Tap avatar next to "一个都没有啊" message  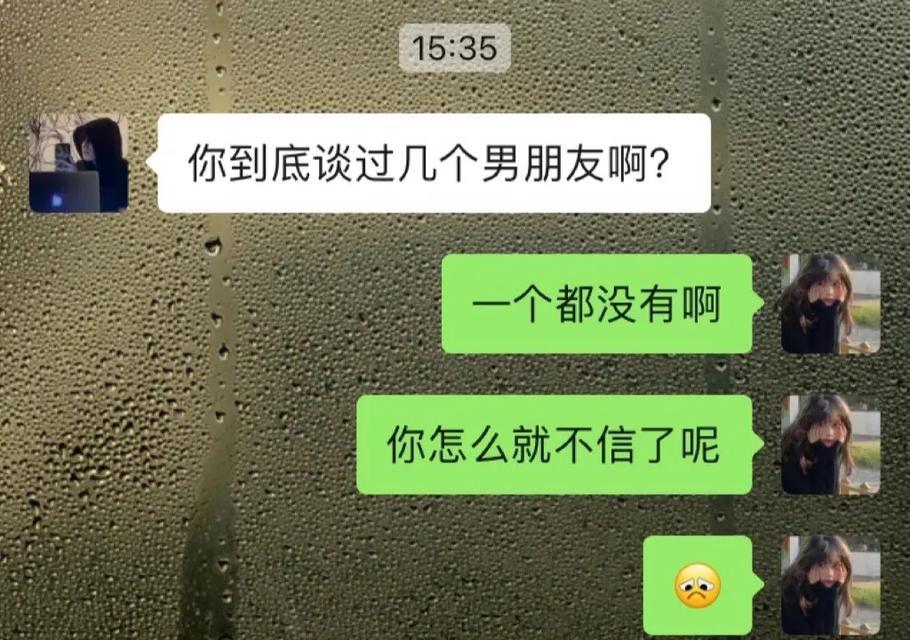pos(830,303)
